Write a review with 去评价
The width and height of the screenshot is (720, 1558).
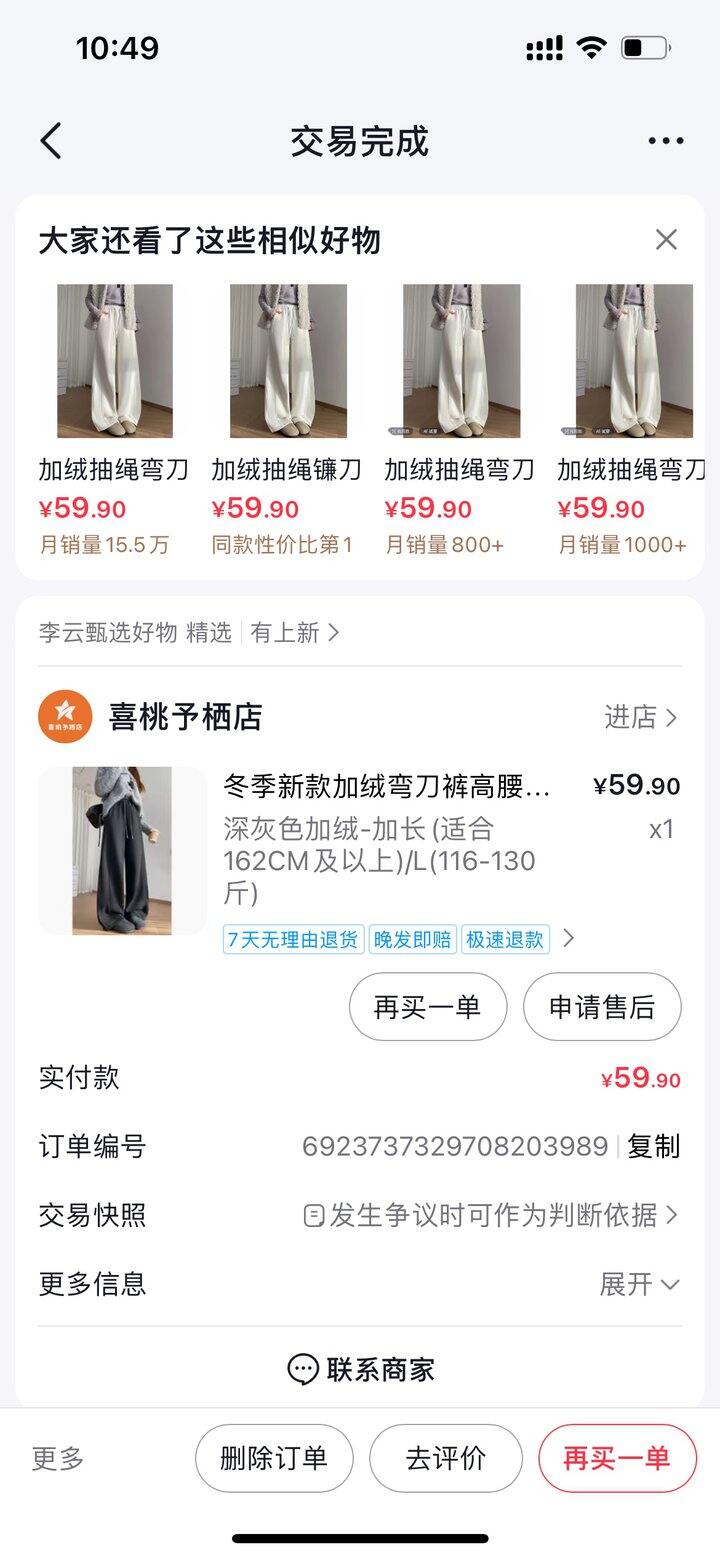tap(445, 1458)
